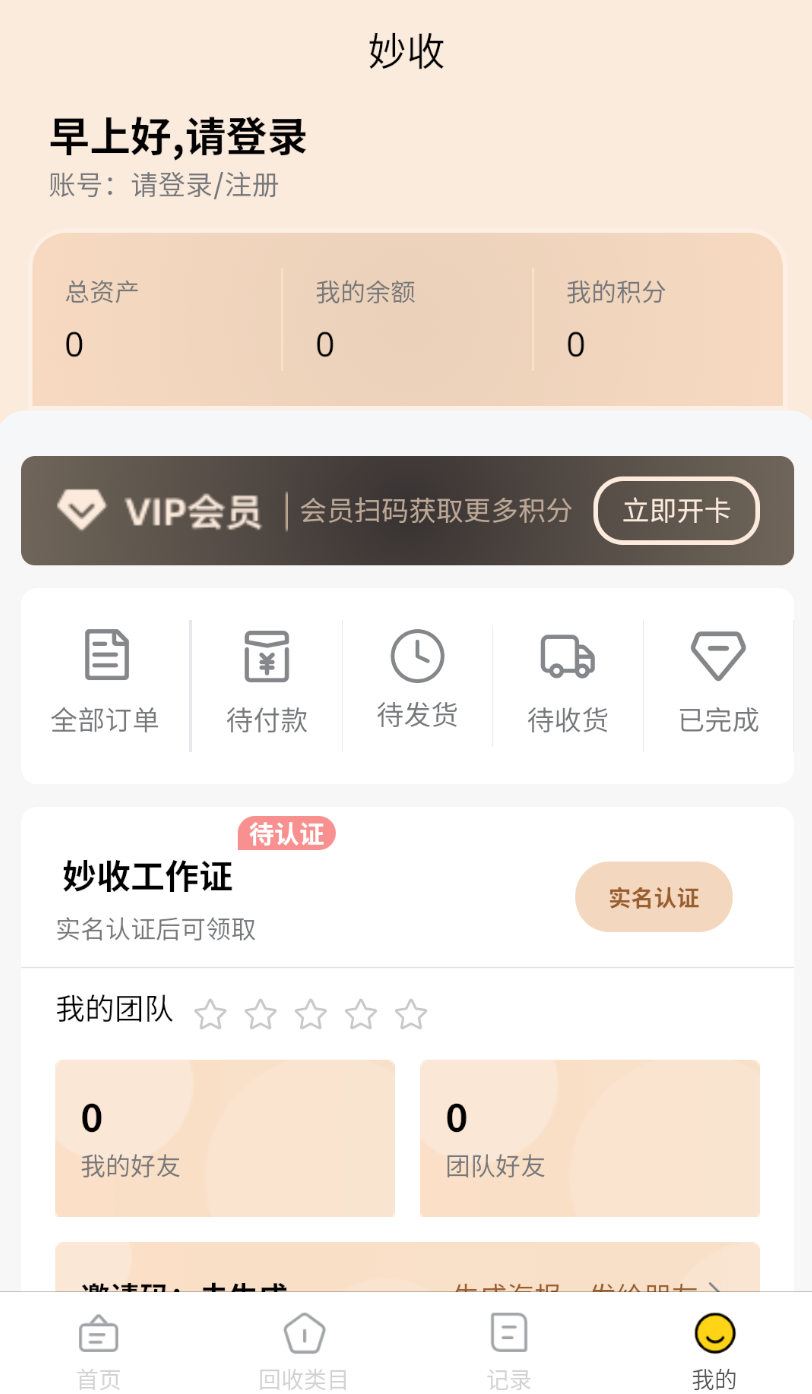This screenshot has height=1394, width=812.
Task: Click the 回收类目 recycling categories icon
Action: tap(304, 1333)
